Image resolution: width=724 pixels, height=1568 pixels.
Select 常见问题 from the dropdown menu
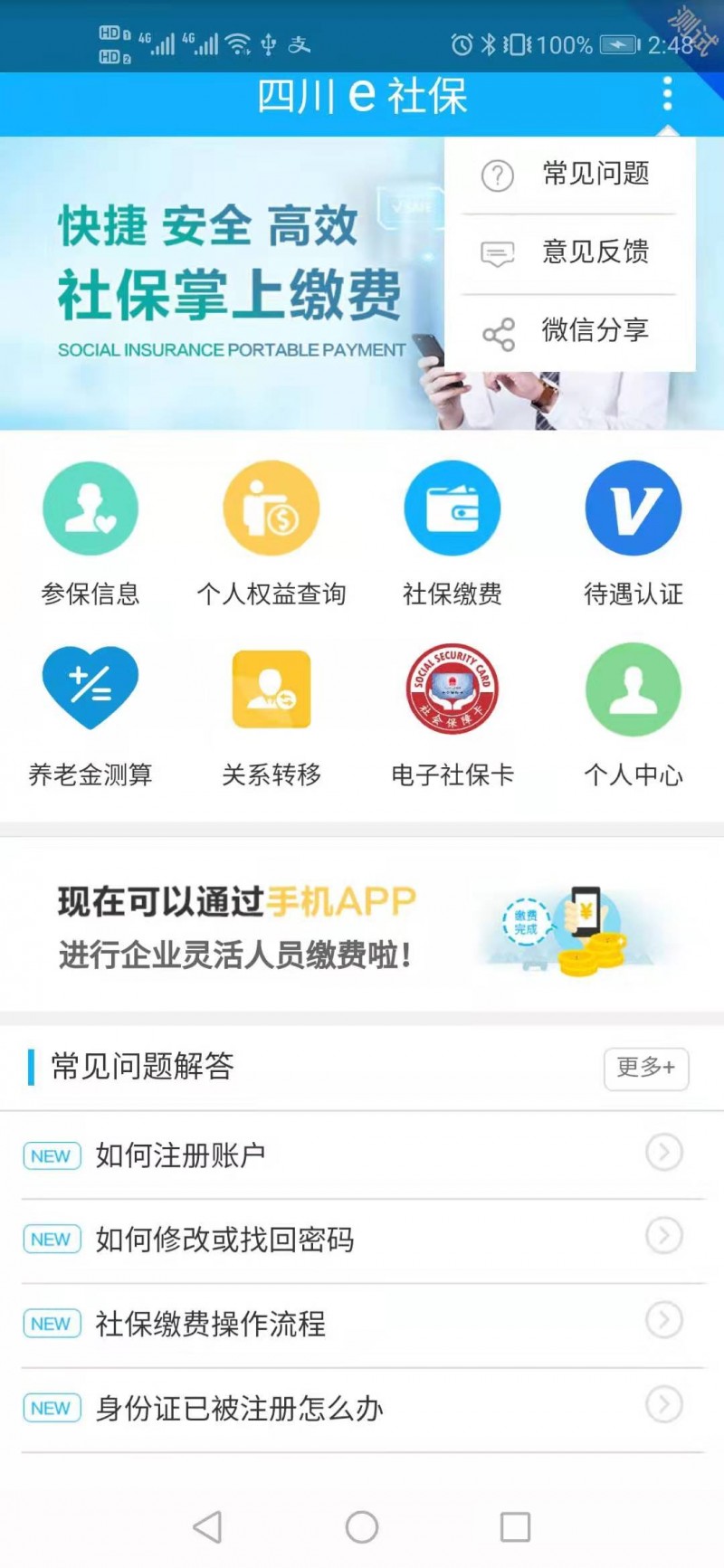pyautogui.click(x=570, y=174)
